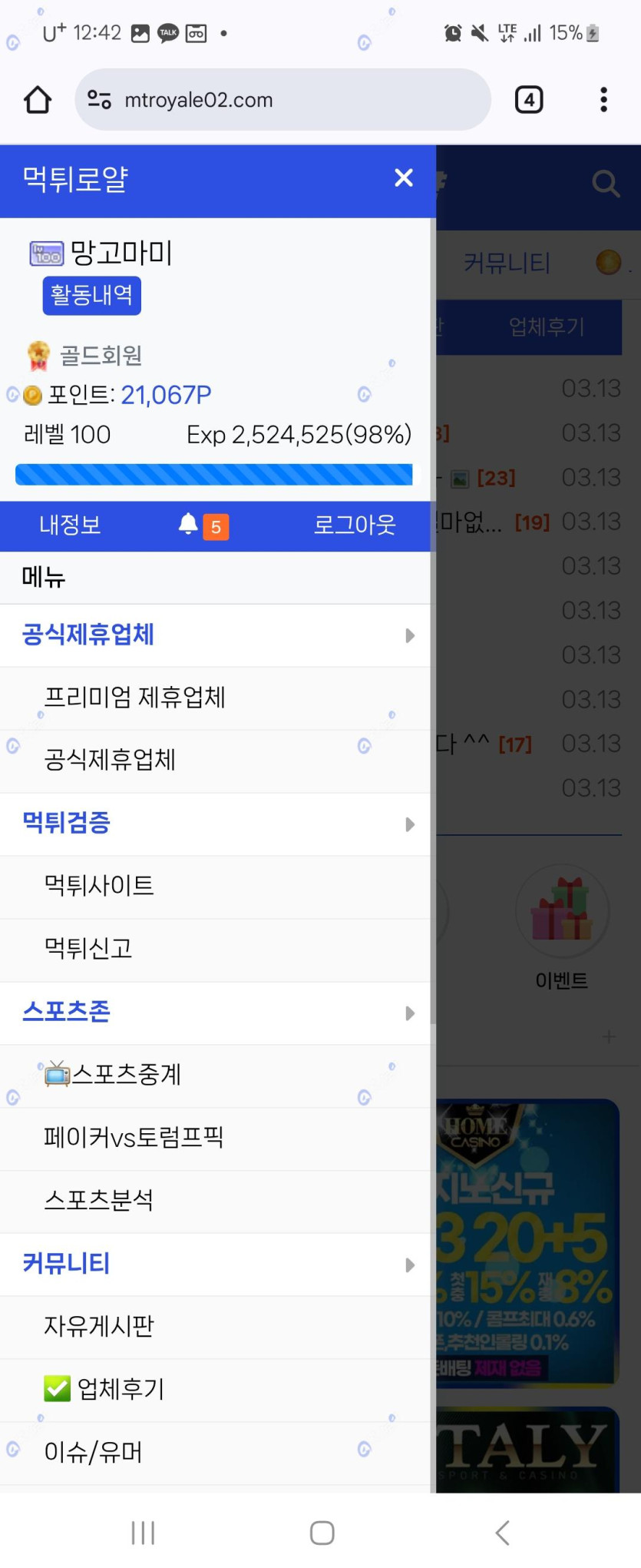Screen dimensions: 641x1568
Task: Open 자유게시판 free board
Action: 99,1326
